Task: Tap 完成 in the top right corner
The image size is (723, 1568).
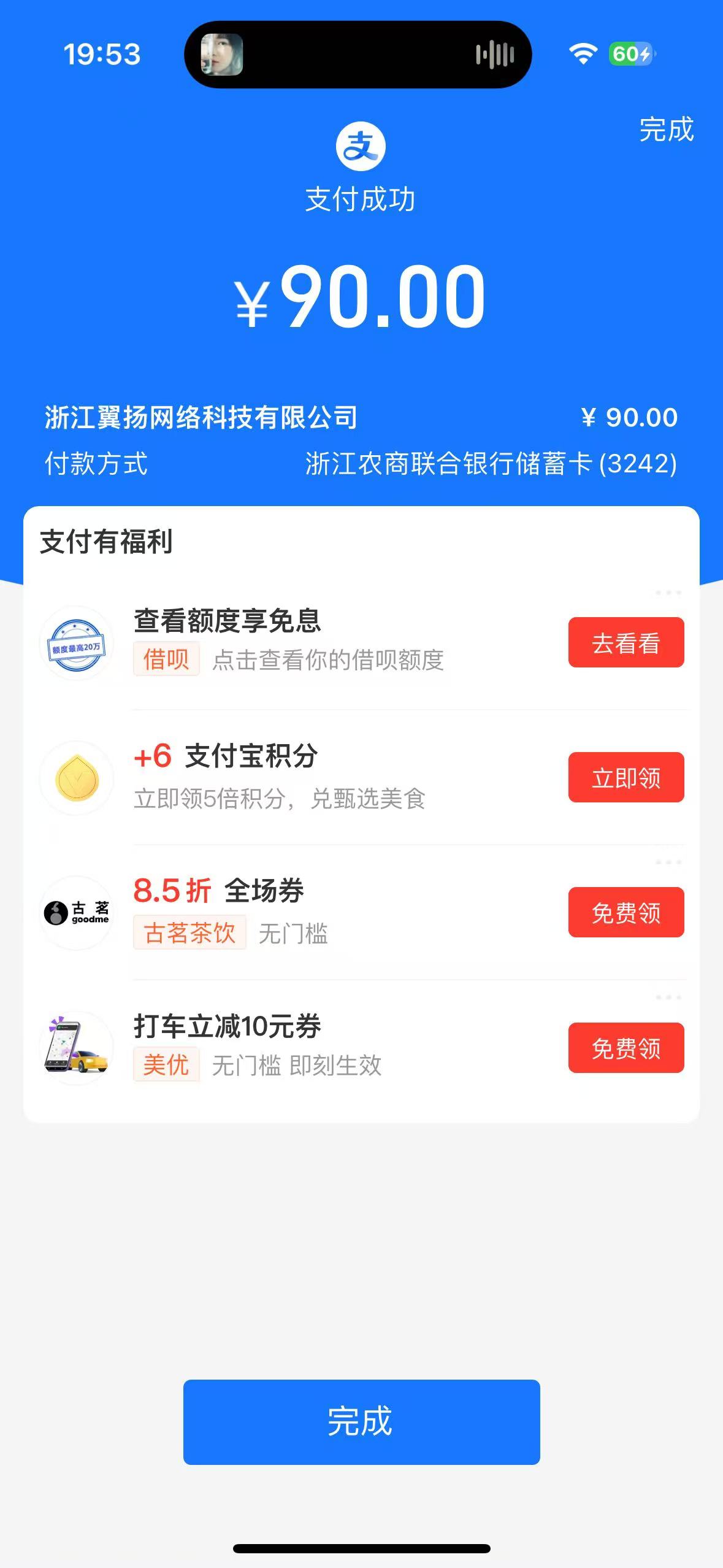Action: pyautogui.click(x=666, y=129)
